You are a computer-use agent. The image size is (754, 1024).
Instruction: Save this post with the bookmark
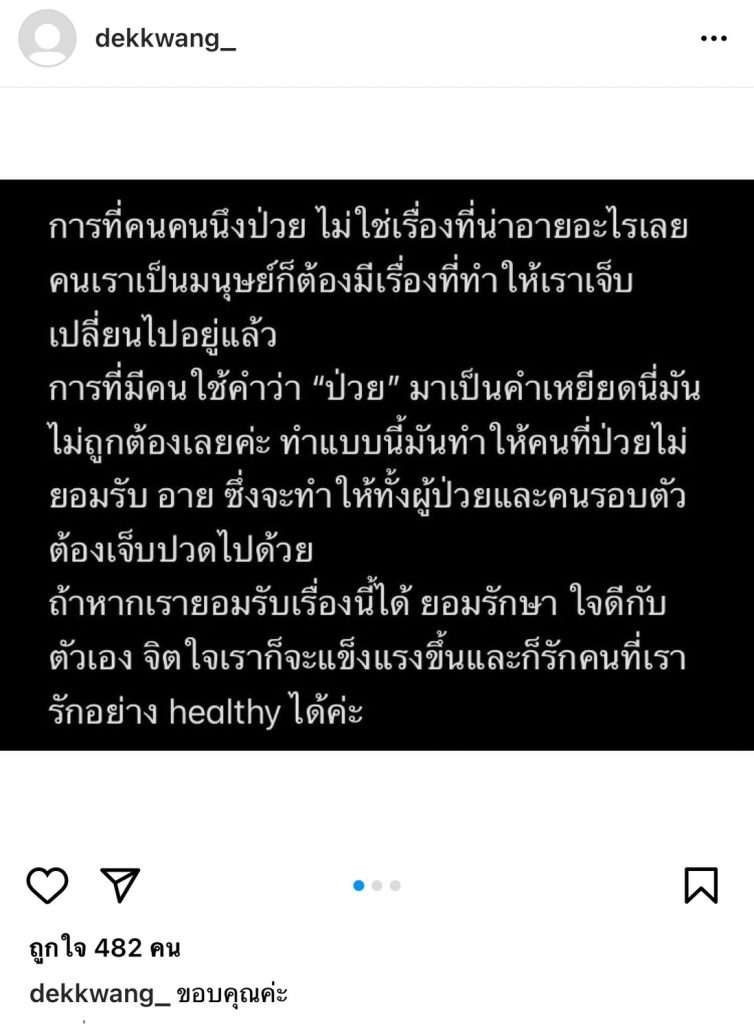[x=701, y=885]
